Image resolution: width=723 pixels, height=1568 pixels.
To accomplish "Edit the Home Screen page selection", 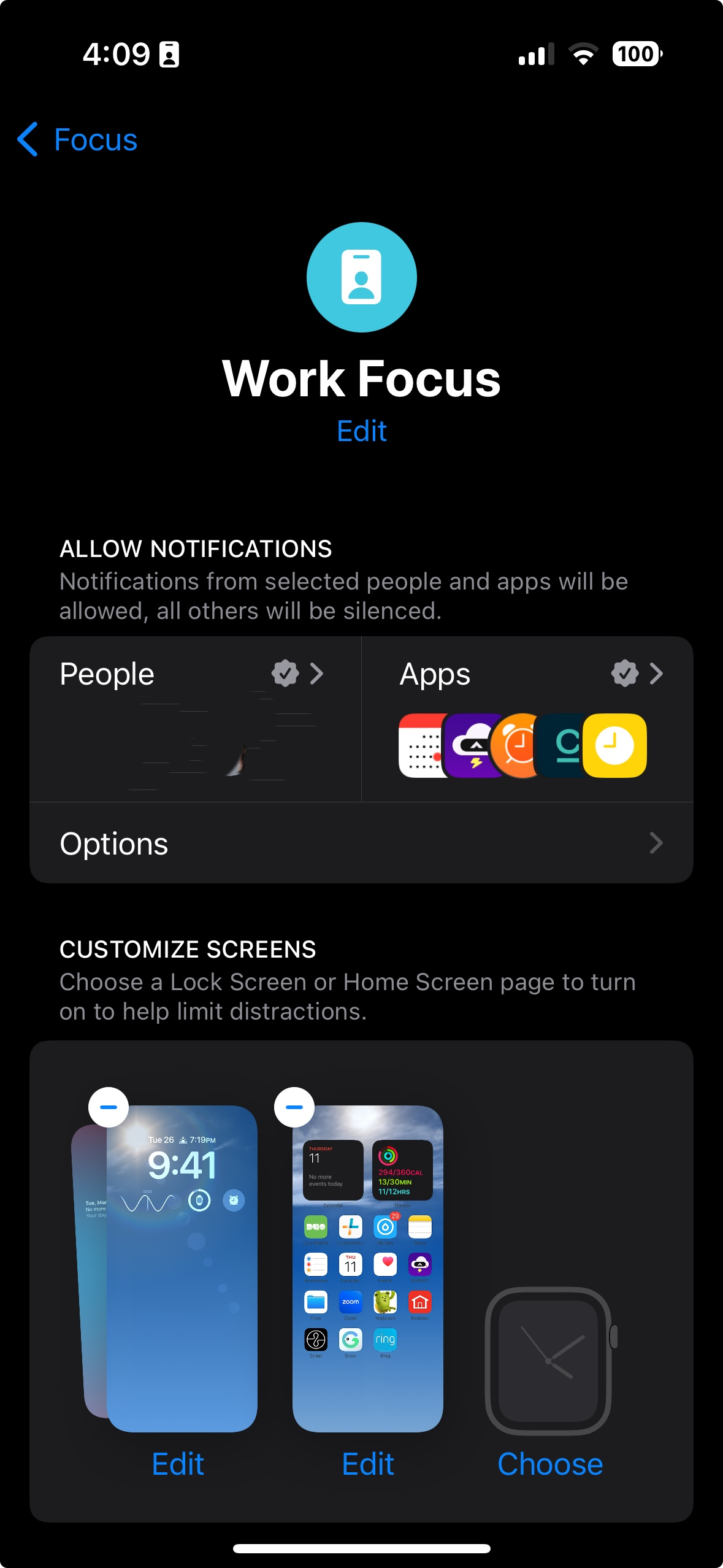I will click(367, 1464).
